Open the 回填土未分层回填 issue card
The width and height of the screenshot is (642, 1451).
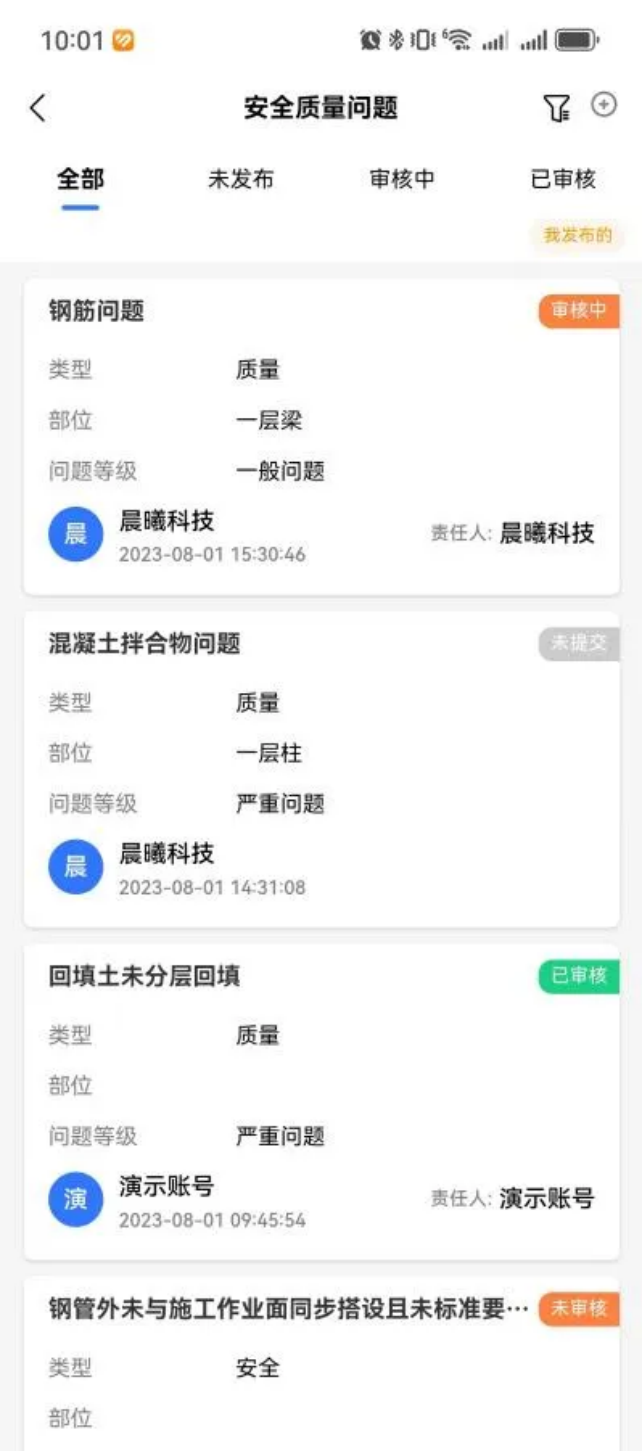[x=320, y=1102]
